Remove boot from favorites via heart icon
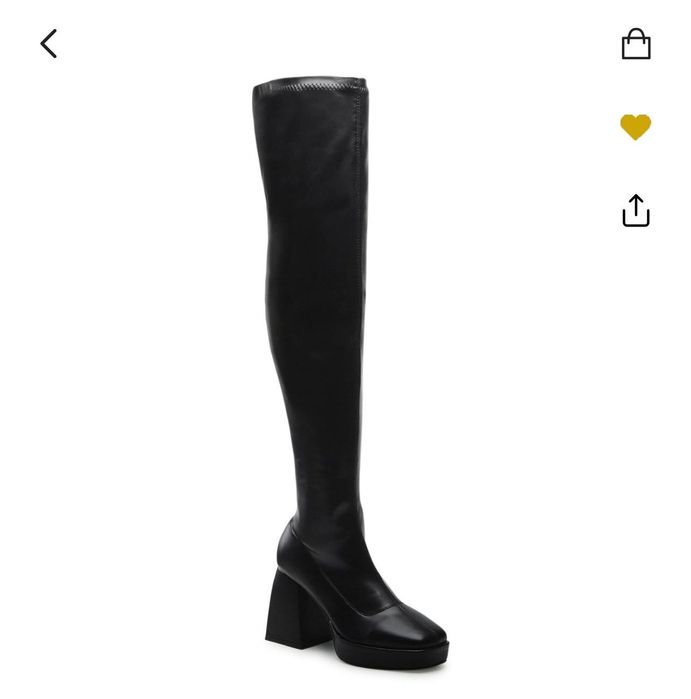The height and width of the screenshot is (699, 691). click(x=635, y=127)
